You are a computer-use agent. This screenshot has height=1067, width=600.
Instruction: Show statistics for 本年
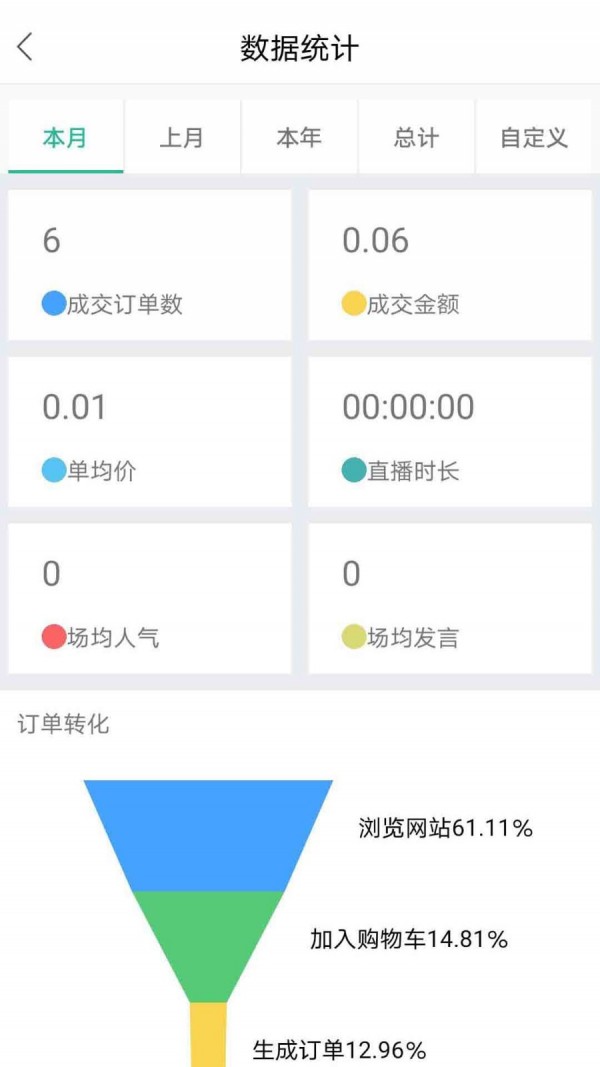click(299, 137)
